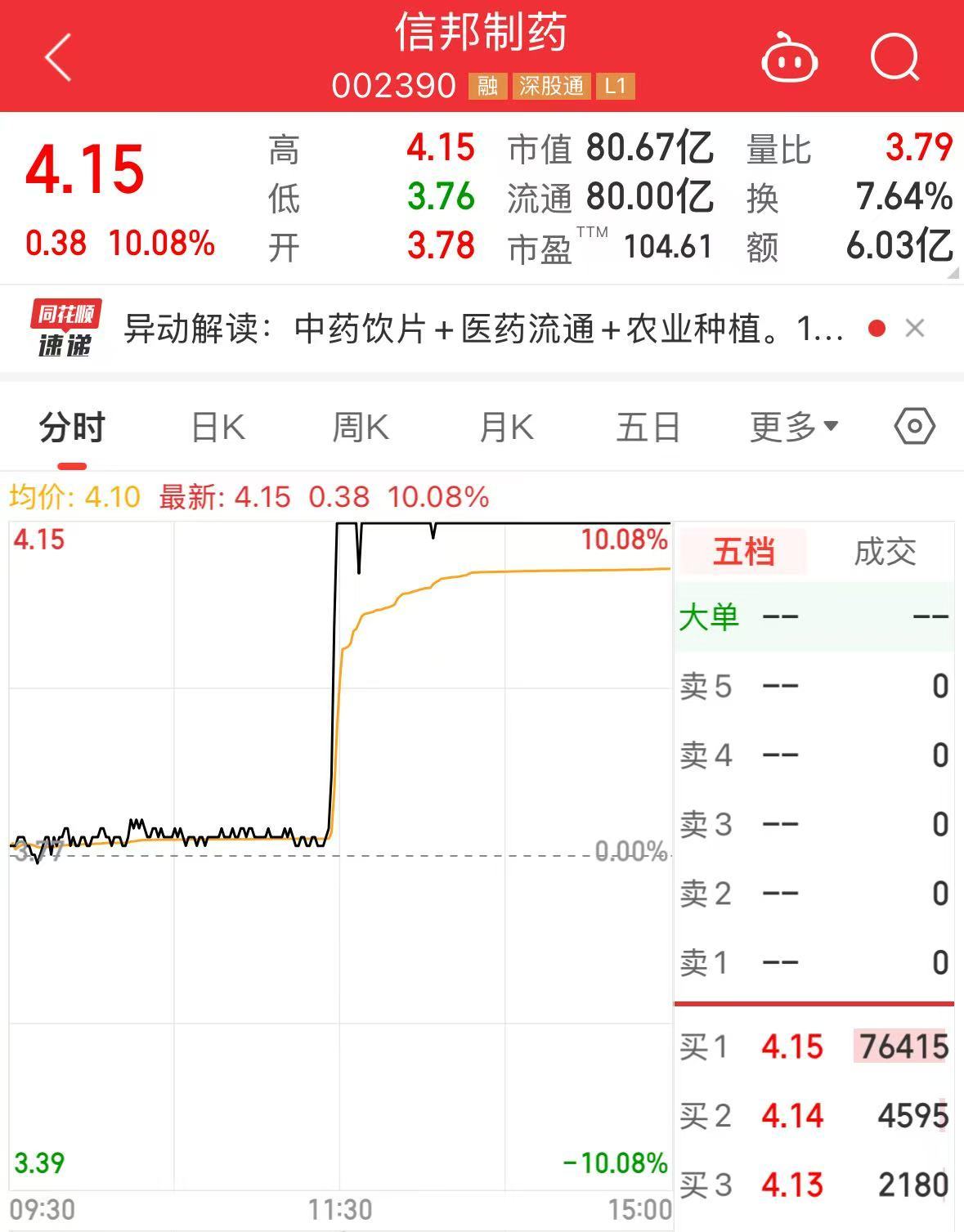This screenshot has height=1232, width=964.
Task: Switch to 日K chart tab
Action: point(217,428)
